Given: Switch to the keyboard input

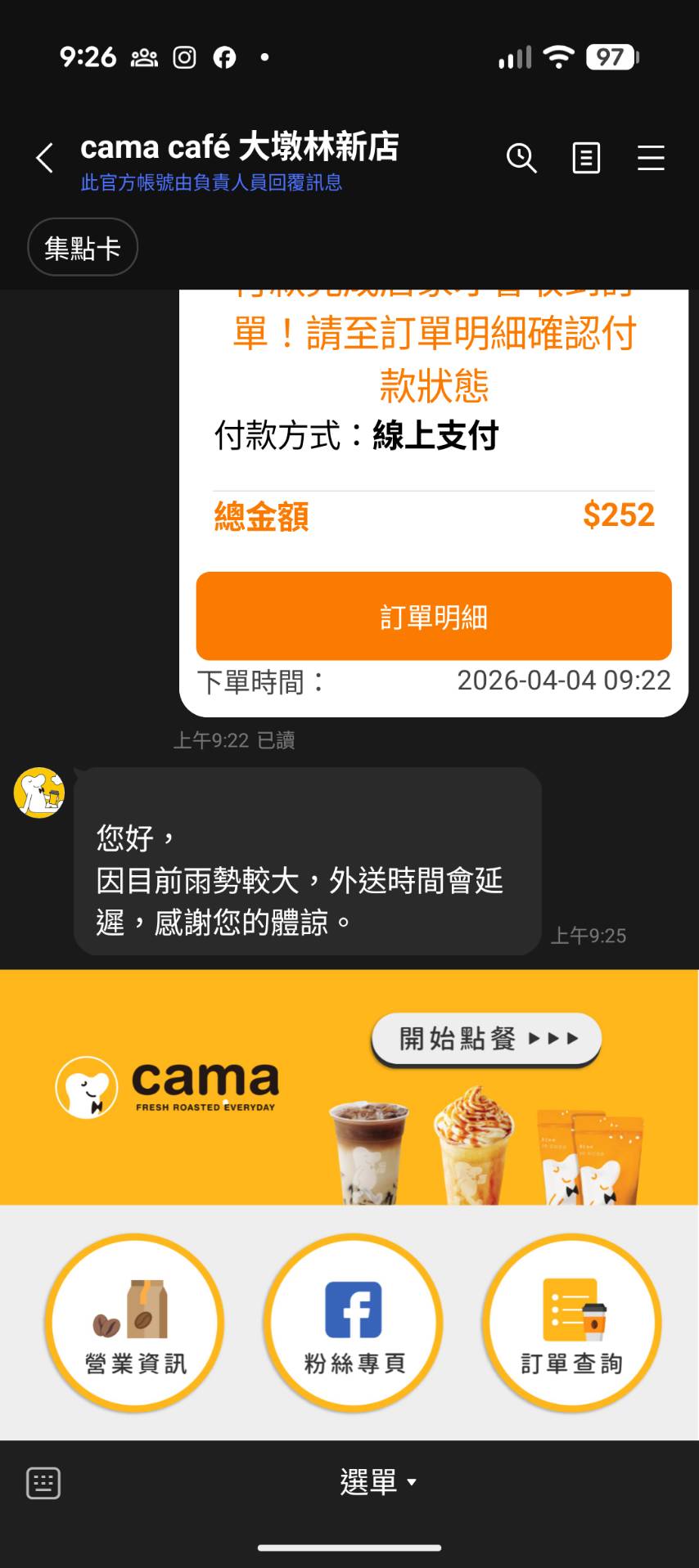Looking at the screenshot, I should click(43, 1482).
